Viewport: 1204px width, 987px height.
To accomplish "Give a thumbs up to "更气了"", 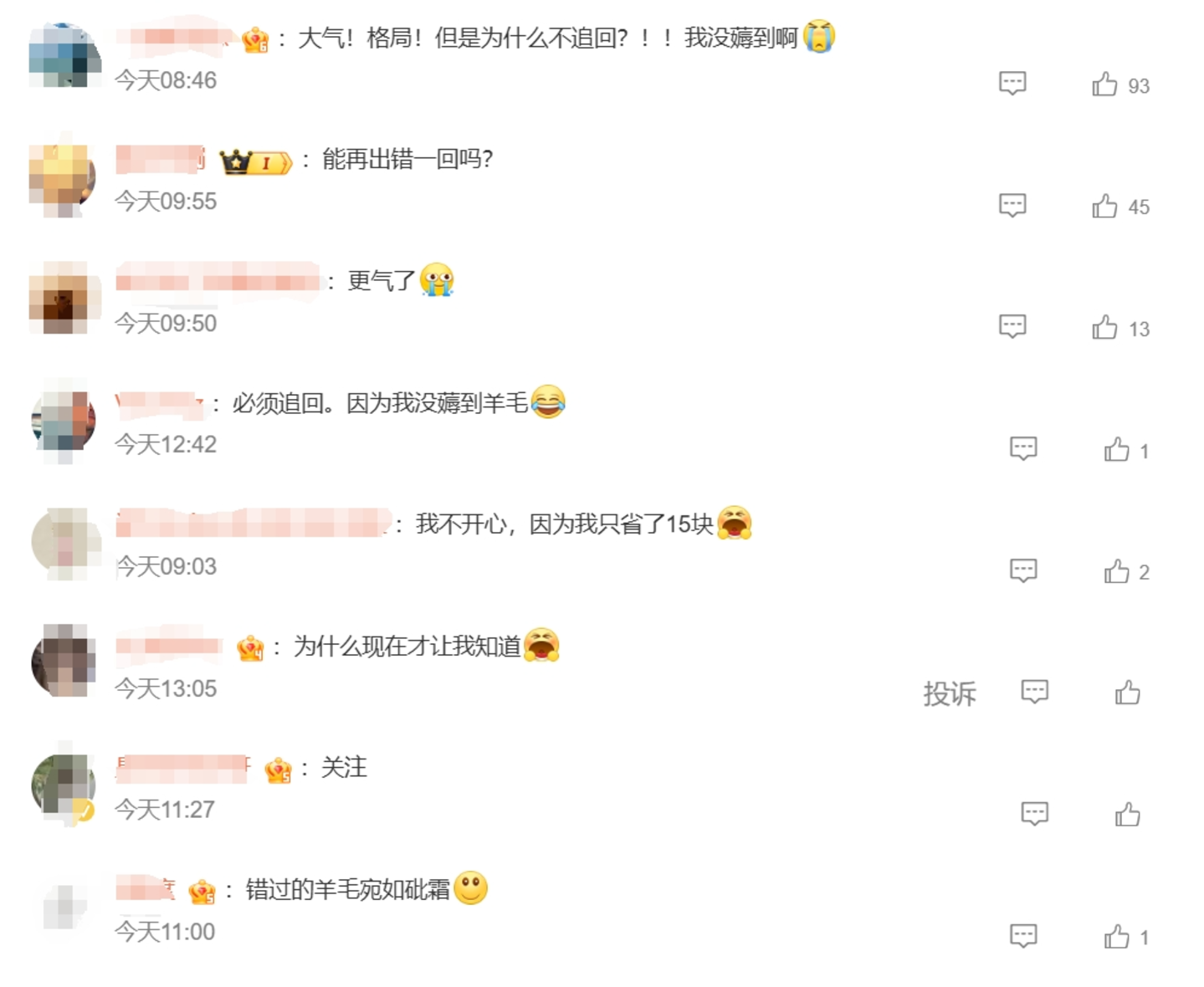I will (1104, 327).
